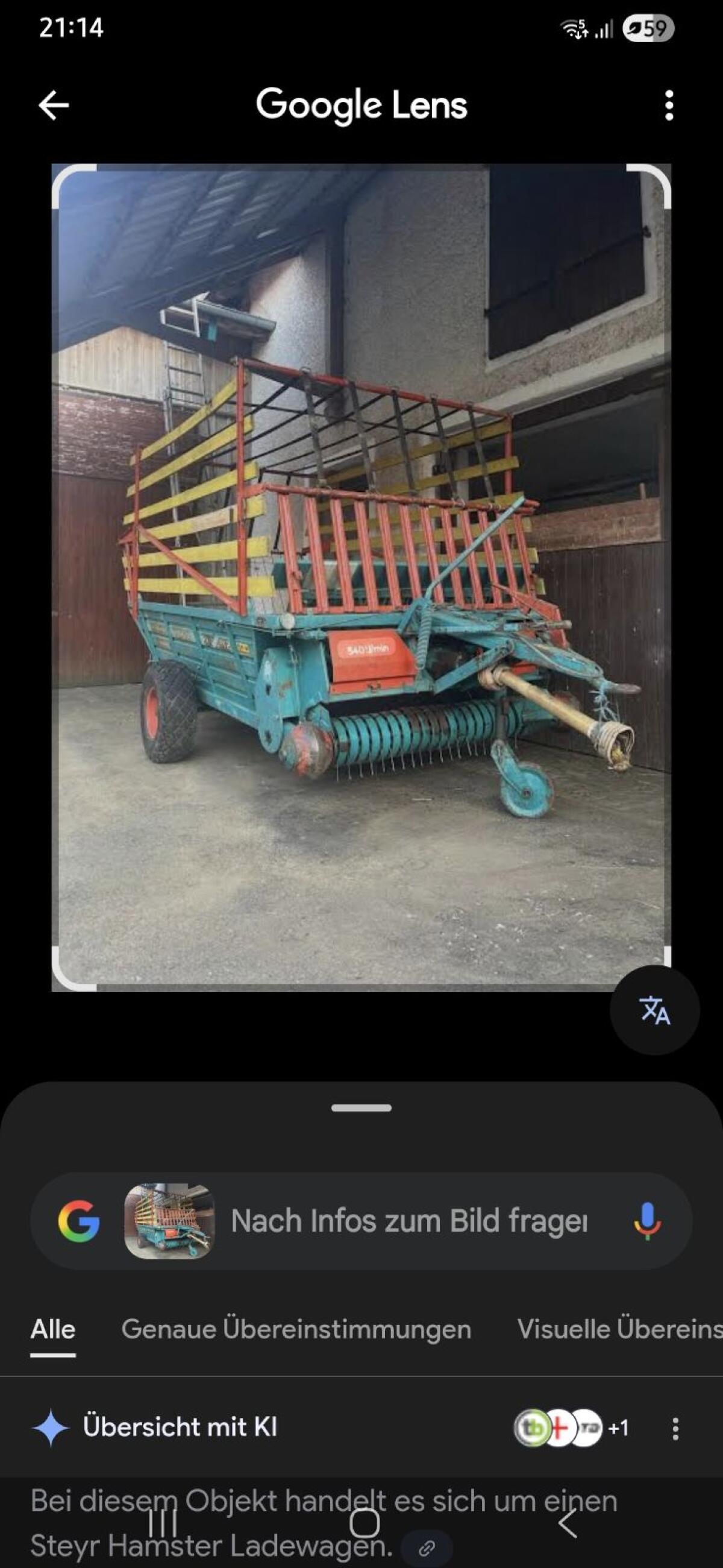The width and height of the screenshot is (723, 1568).
Task: Open the source link icon after Ladewagen
Action: point(427,1547)
